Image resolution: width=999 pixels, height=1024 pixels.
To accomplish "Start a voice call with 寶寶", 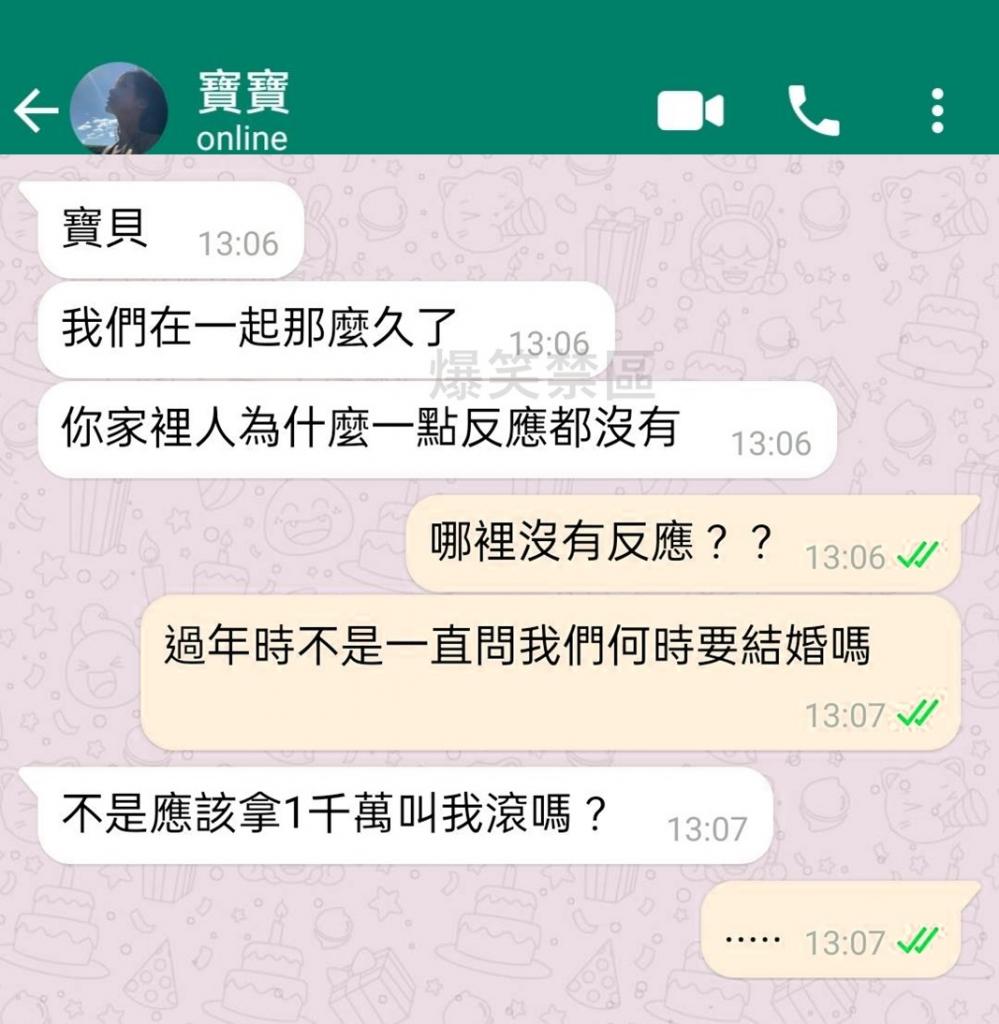I will pos(813,111).
